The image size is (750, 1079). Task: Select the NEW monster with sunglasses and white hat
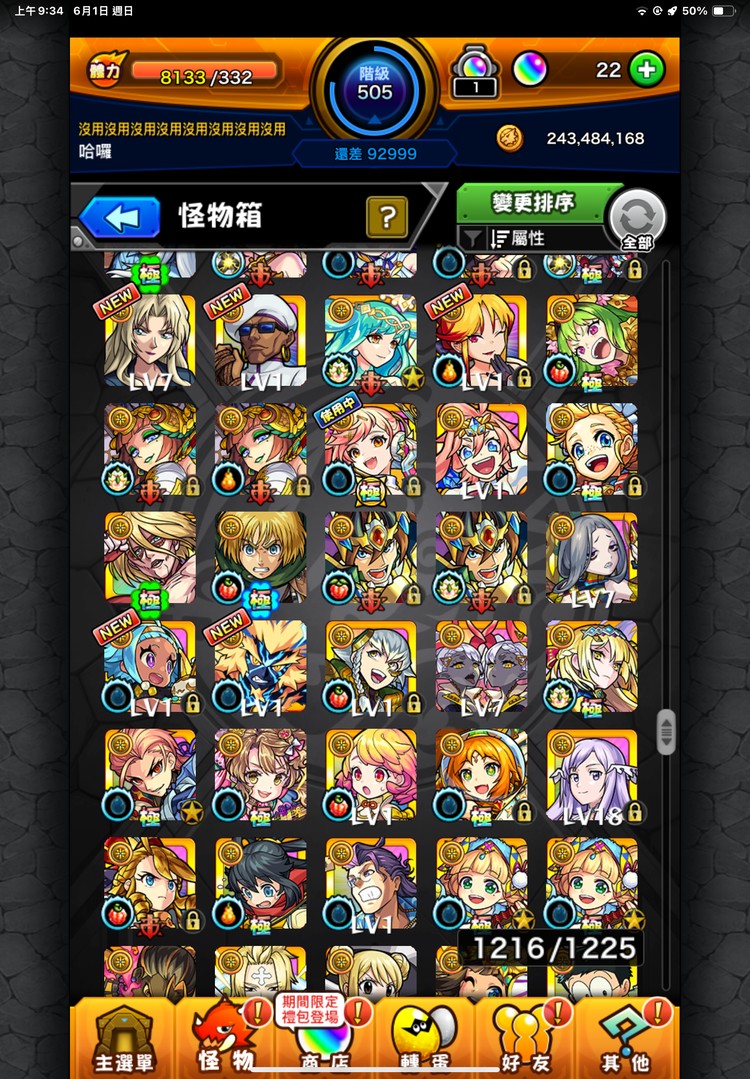(x=260, y=341)
